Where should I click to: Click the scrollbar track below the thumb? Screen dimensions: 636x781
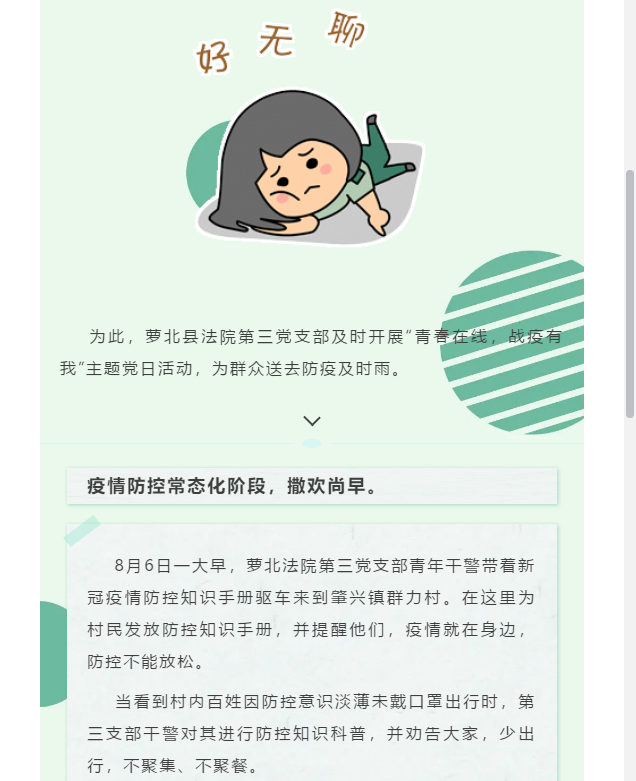pyautogui.click(x=629, y=600)
